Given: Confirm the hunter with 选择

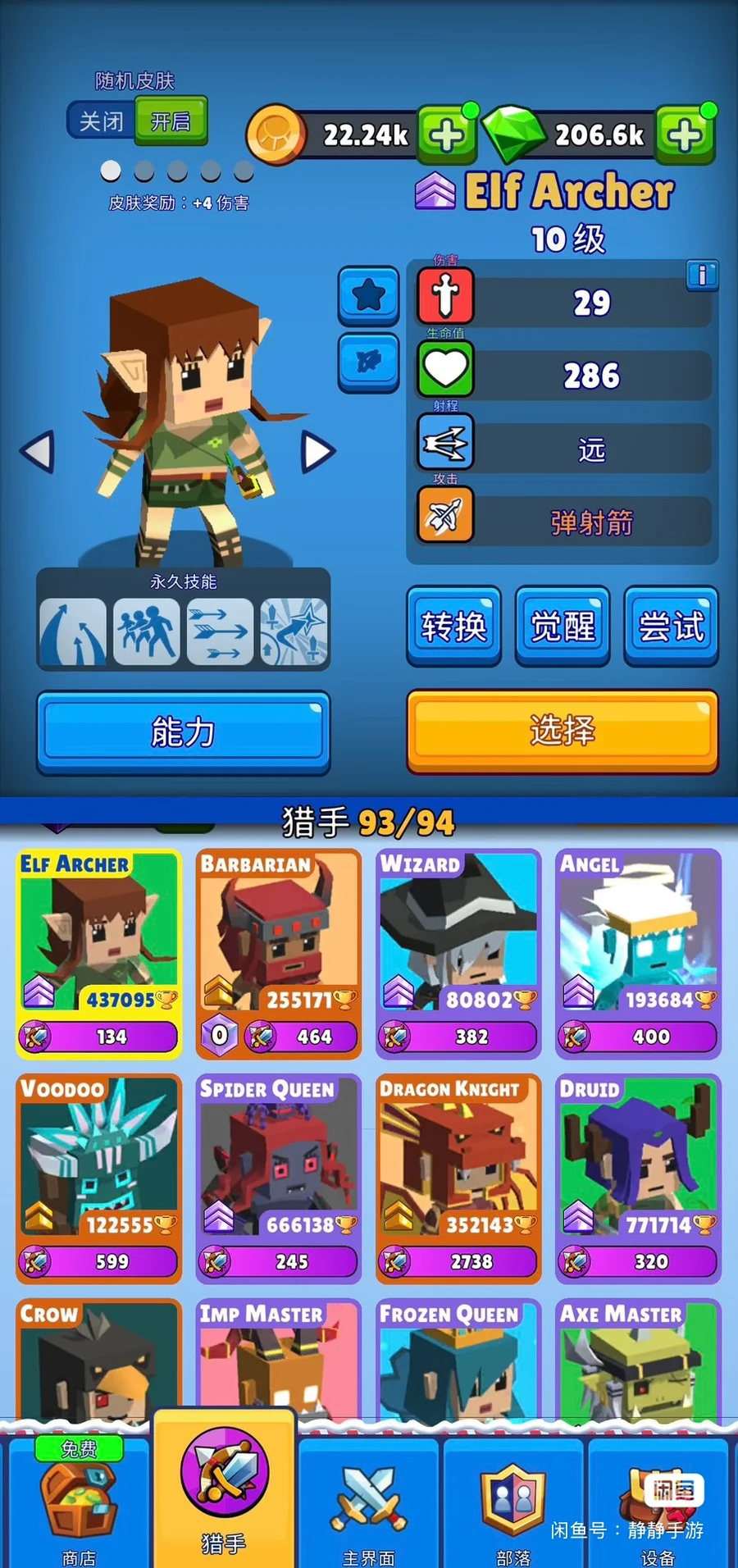Looking at the screenshot, I should click(x=563, y=730).
